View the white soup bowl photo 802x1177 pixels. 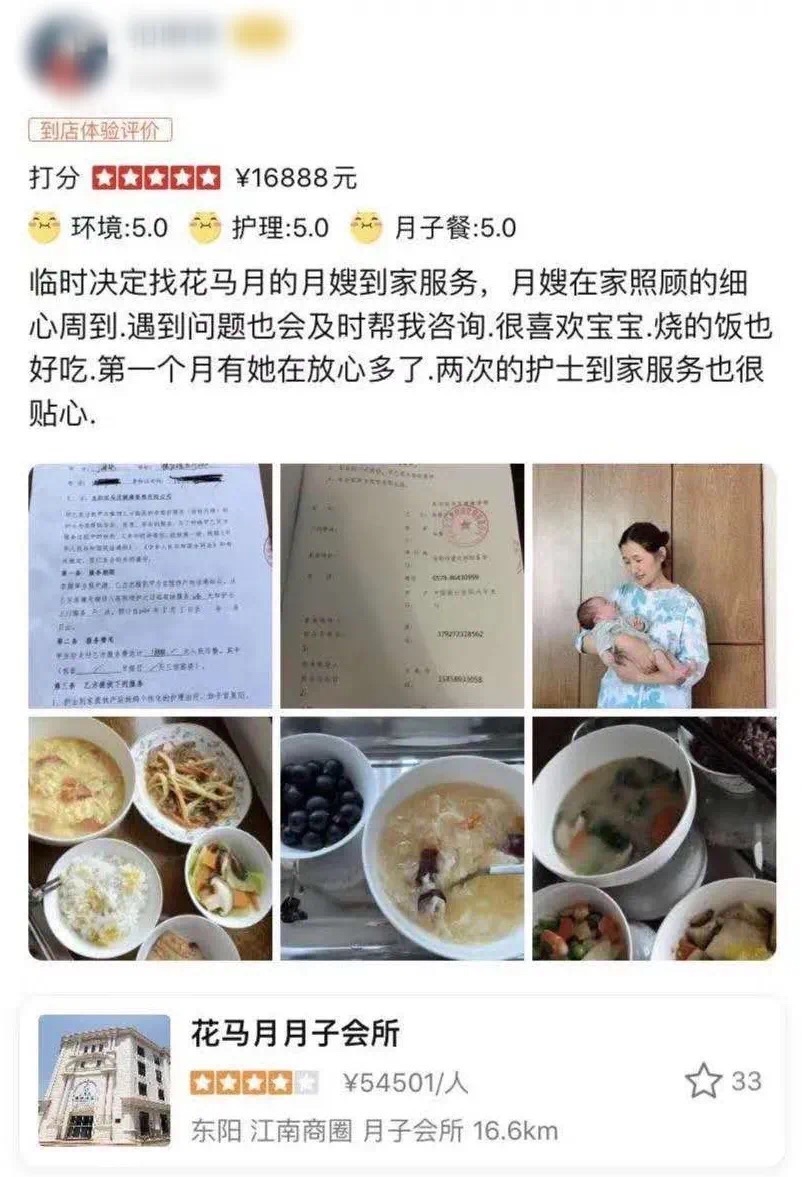(x=653, y=838)
